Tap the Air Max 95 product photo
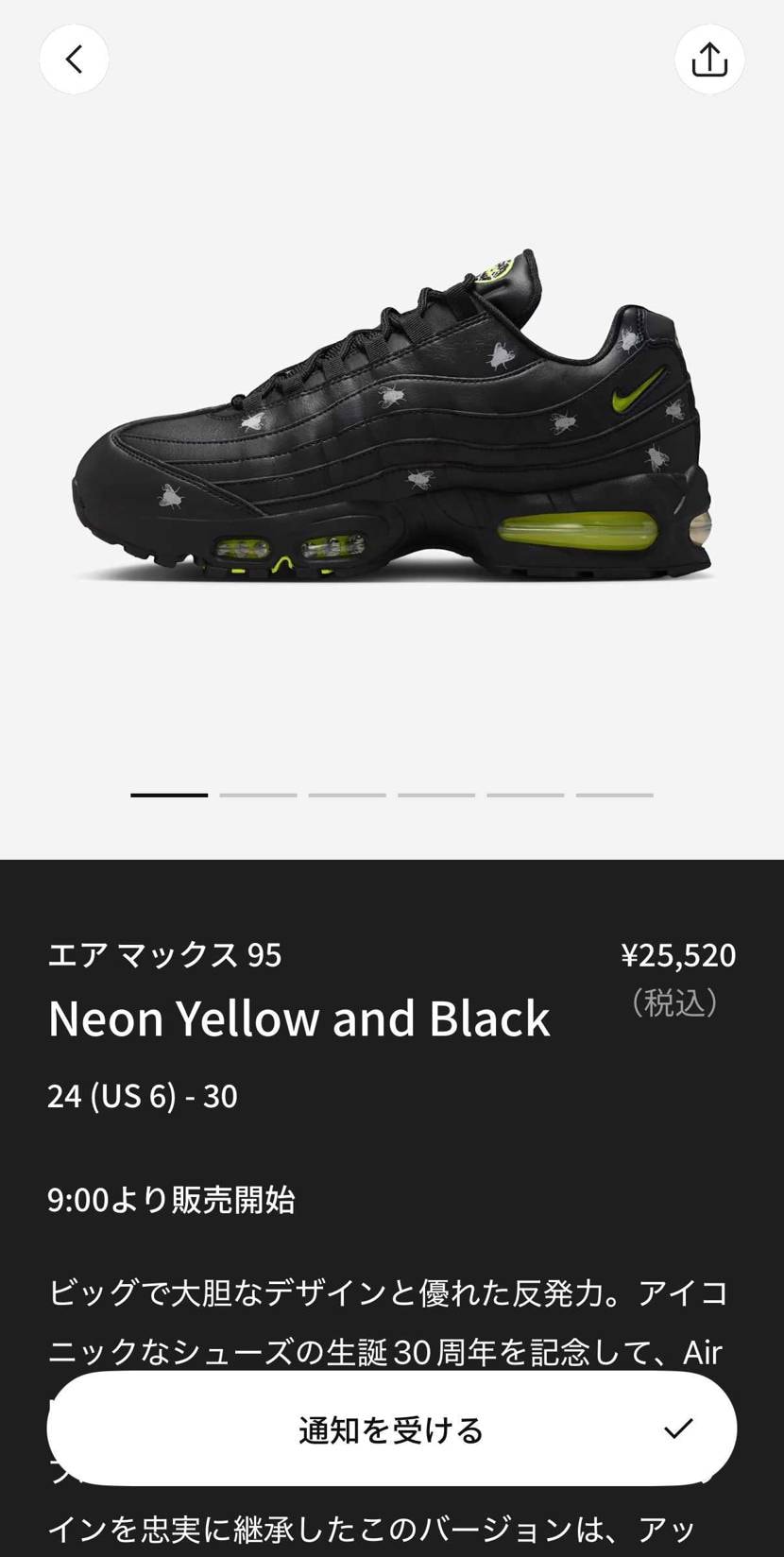The width and height of the screenshot is (784, 1557). tap(392, 416)
